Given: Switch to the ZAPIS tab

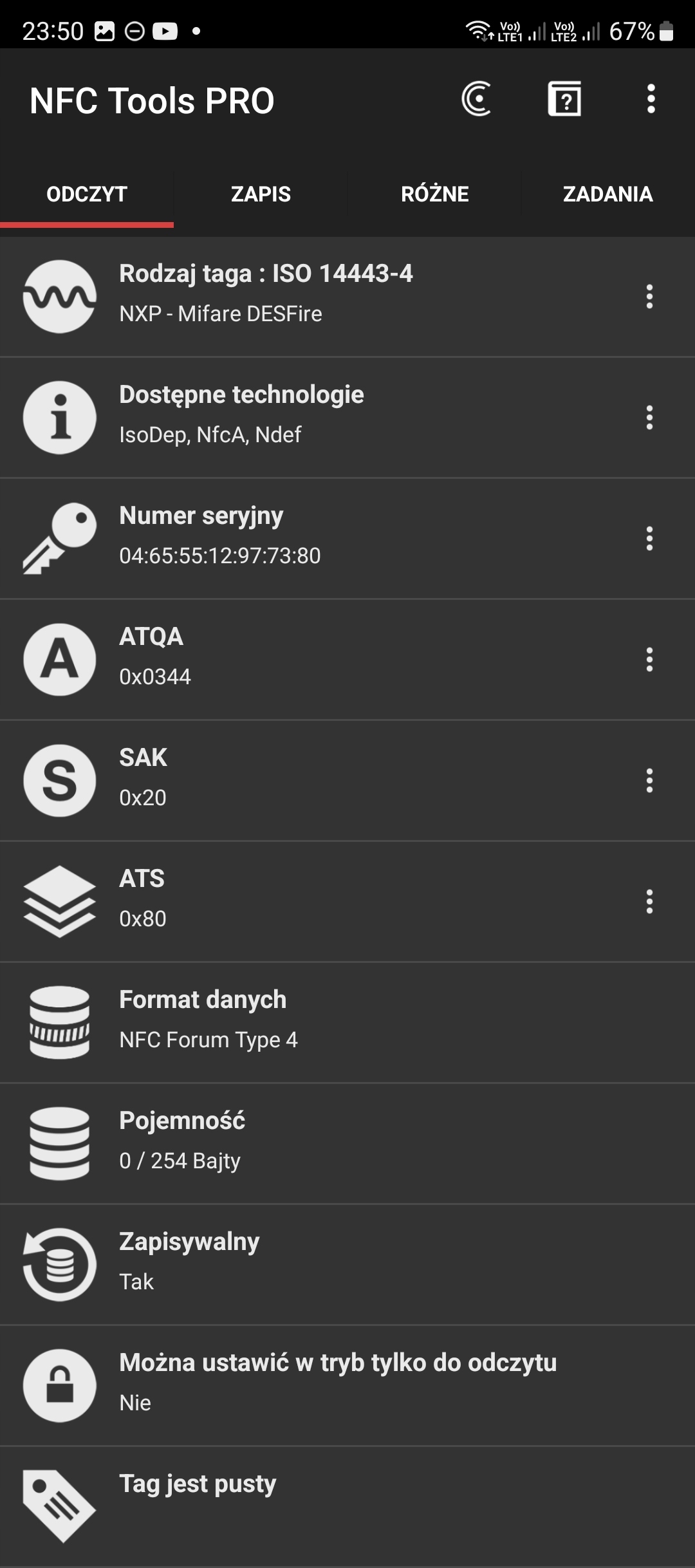Looking at the screenshot, I should [x=261, y=194].
